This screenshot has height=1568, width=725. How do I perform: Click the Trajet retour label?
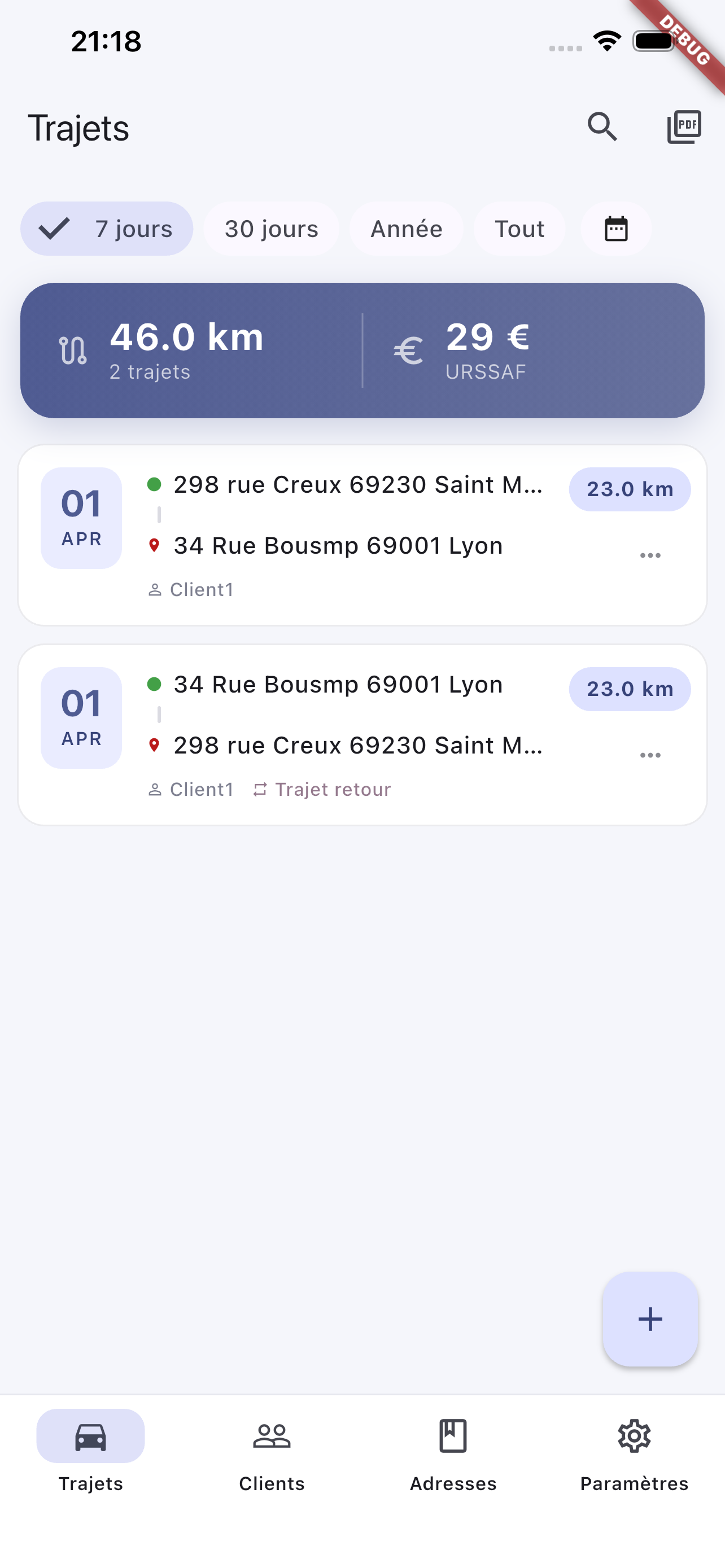333,789
